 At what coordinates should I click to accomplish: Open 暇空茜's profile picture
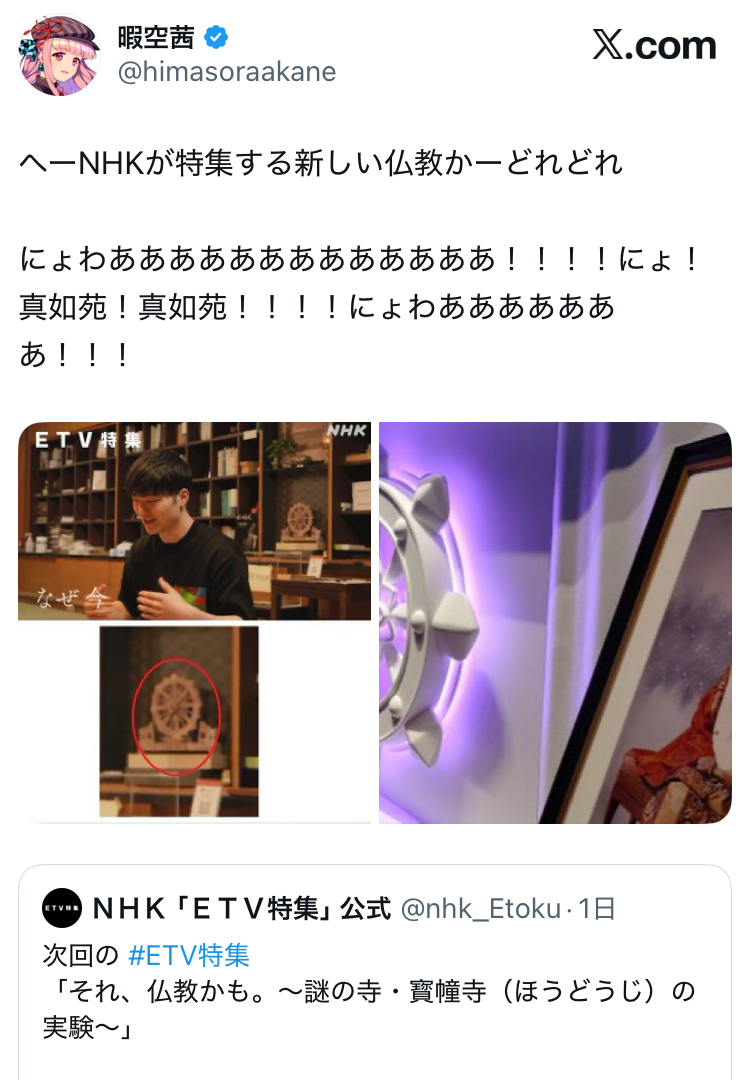click(60, 55)
